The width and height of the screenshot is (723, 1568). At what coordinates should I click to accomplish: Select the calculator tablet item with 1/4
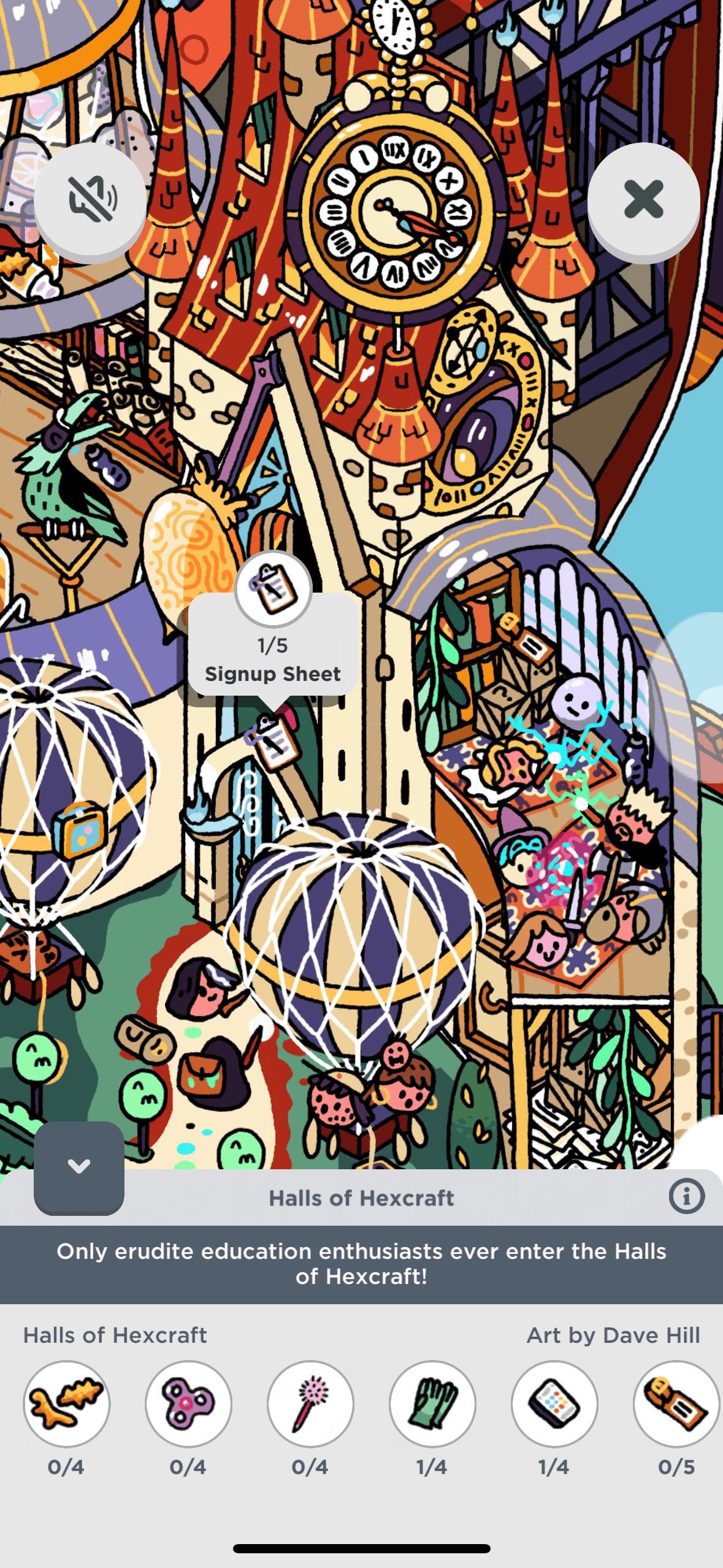click(x=554, y=1404)
